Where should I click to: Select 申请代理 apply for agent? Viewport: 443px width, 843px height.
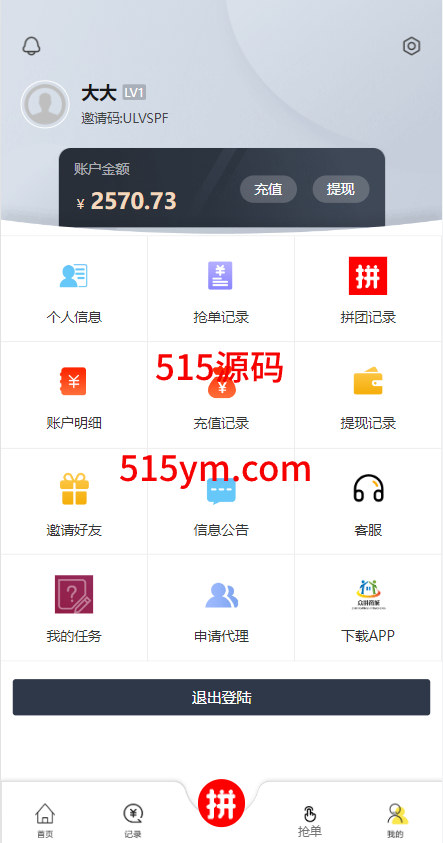221,608
